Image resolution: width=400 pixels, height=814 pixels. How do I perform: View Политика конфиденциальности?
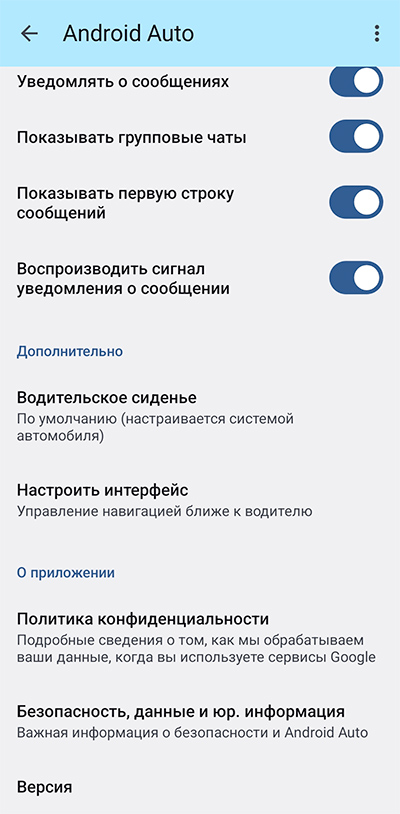pyautogui.click(x=200, y=639)
